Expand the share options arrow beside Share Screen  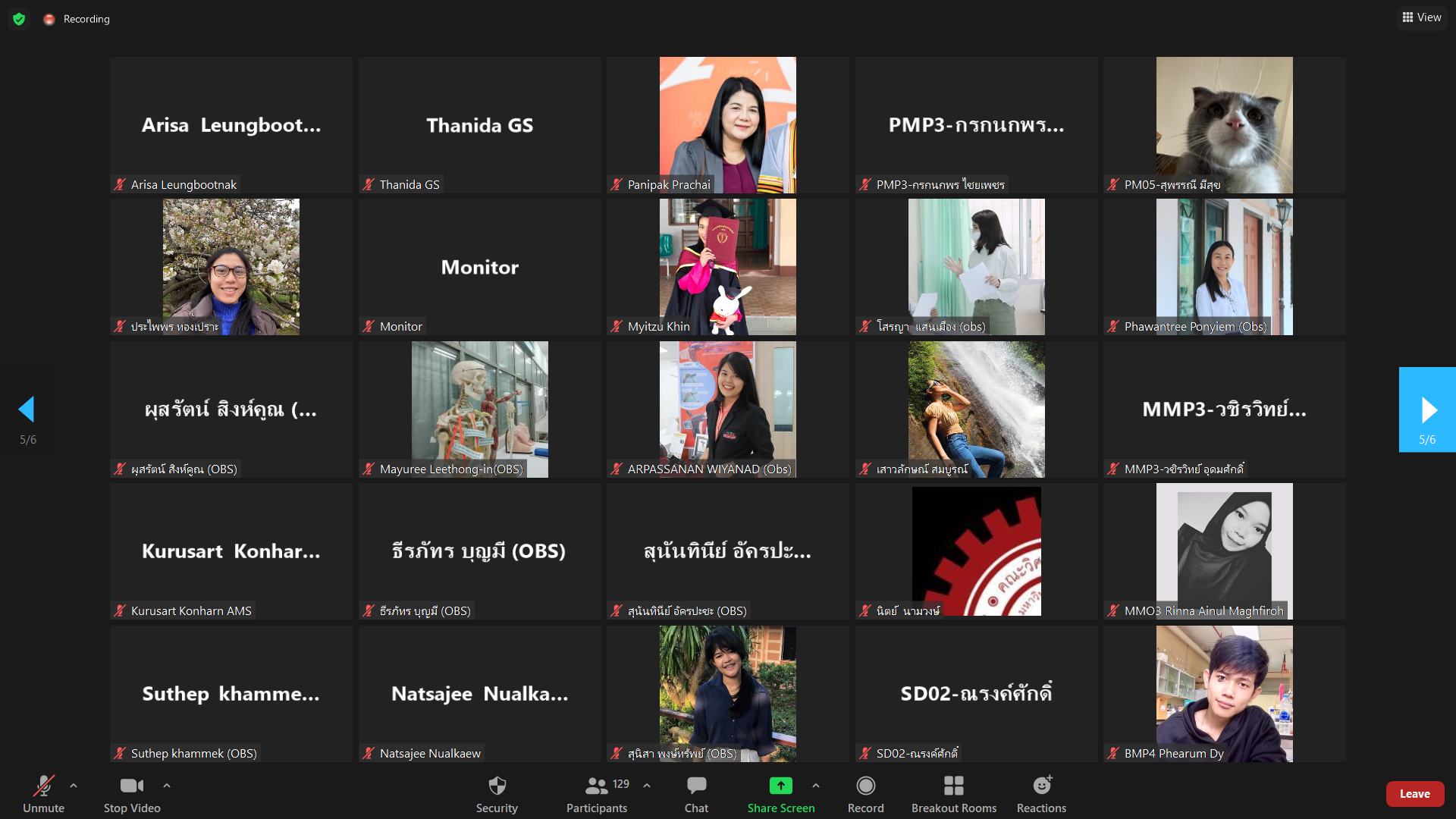coord(816,786)
